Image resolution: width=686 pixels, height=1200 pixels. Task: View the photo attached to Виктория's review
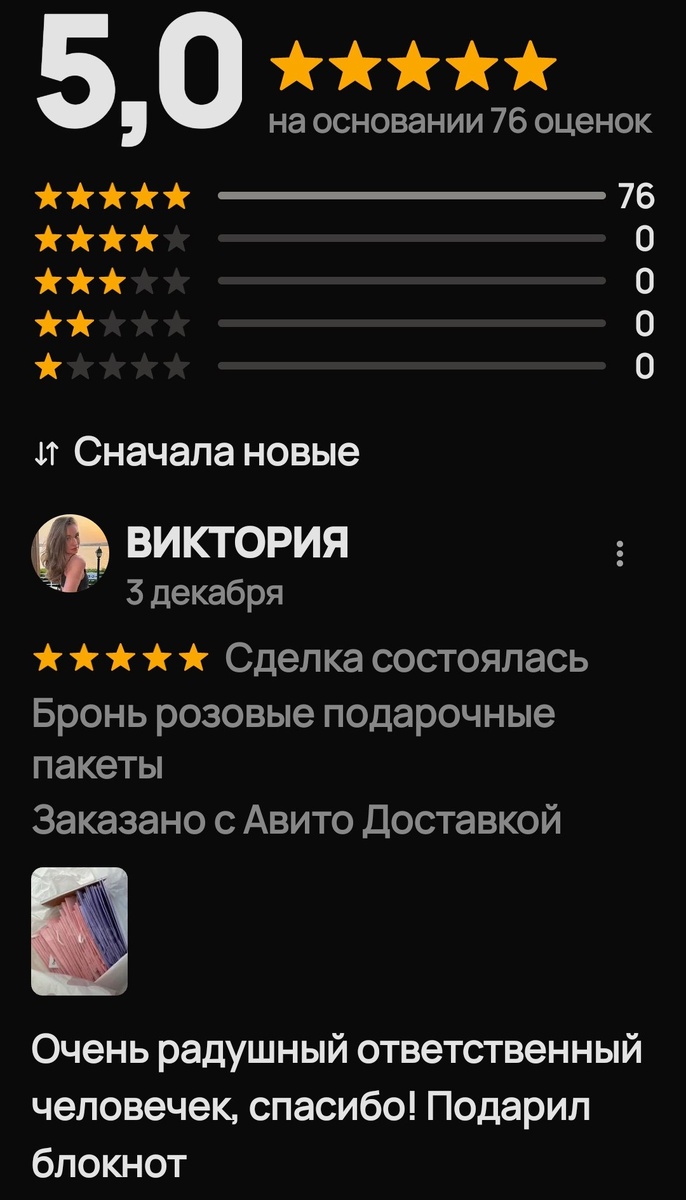tap(80, 931)
